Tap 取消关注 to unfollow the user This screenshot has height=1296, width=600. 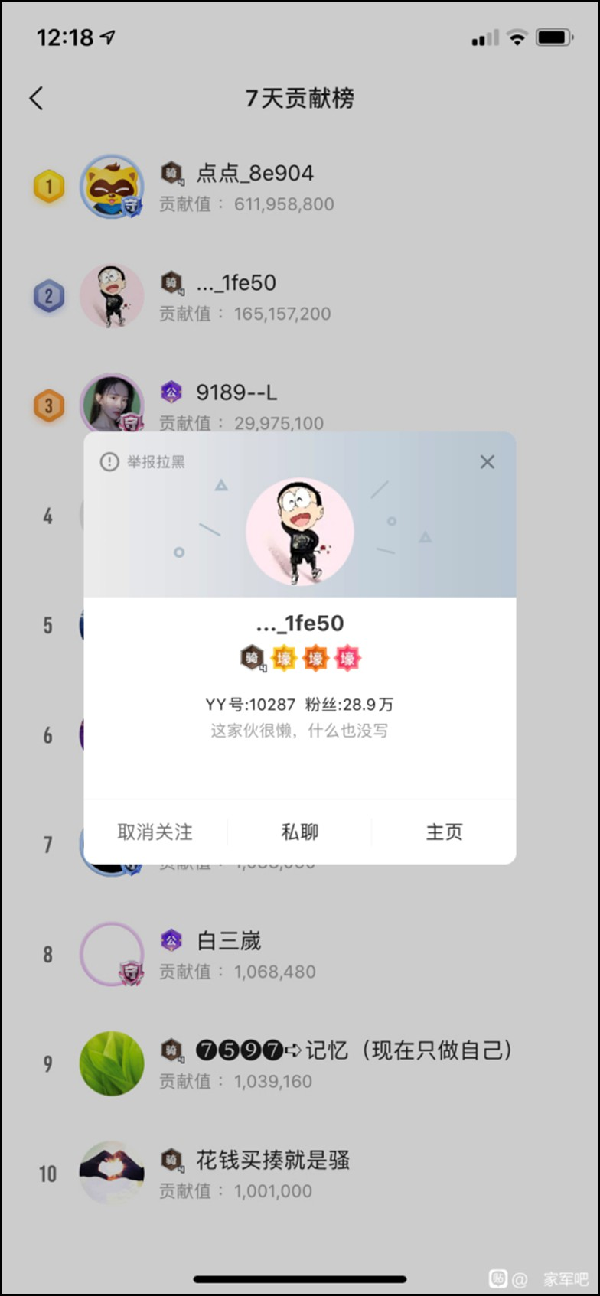[x=155, y=832]
